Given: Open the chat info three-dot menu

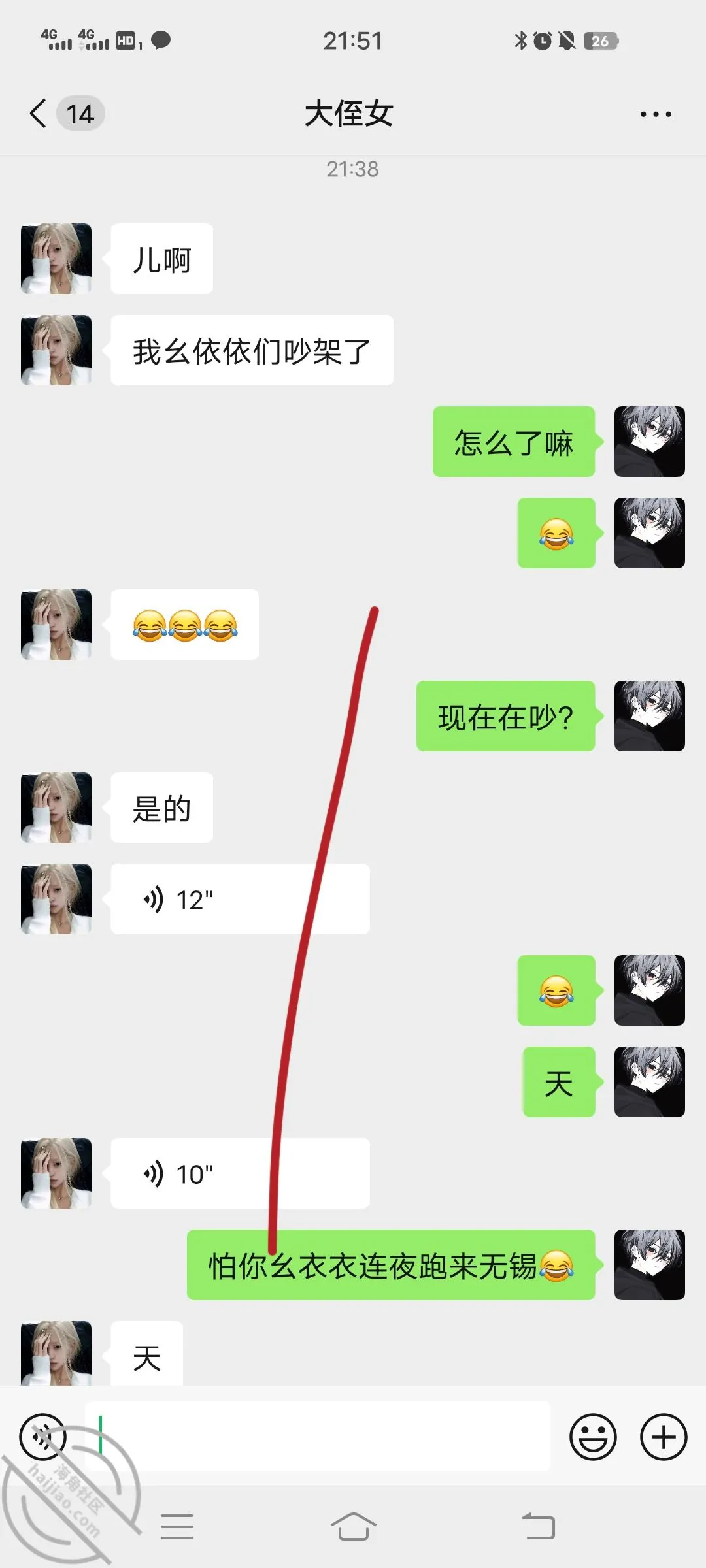Looking at the screenshot, I should 656,114.
